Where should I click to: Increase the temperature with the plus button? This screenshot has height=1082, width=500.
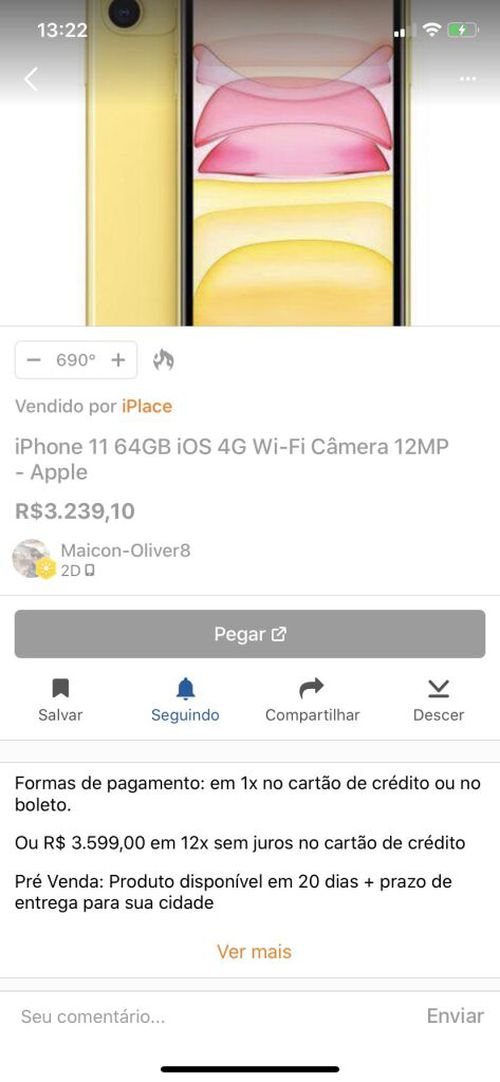click(x=118, y=360)
